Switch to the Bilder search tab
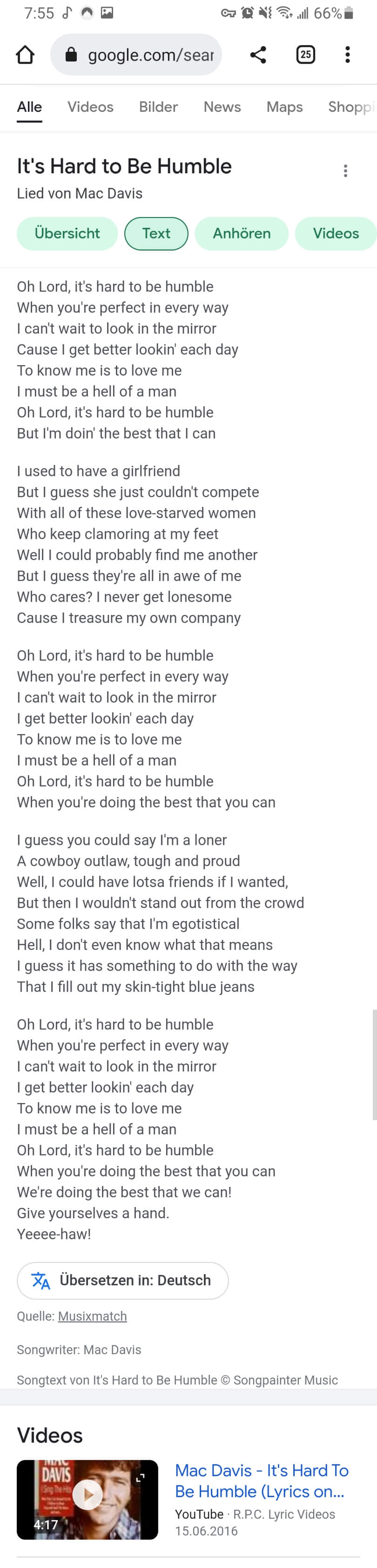The height and width of the screenshot is (1568, 377). coord(158,107)
